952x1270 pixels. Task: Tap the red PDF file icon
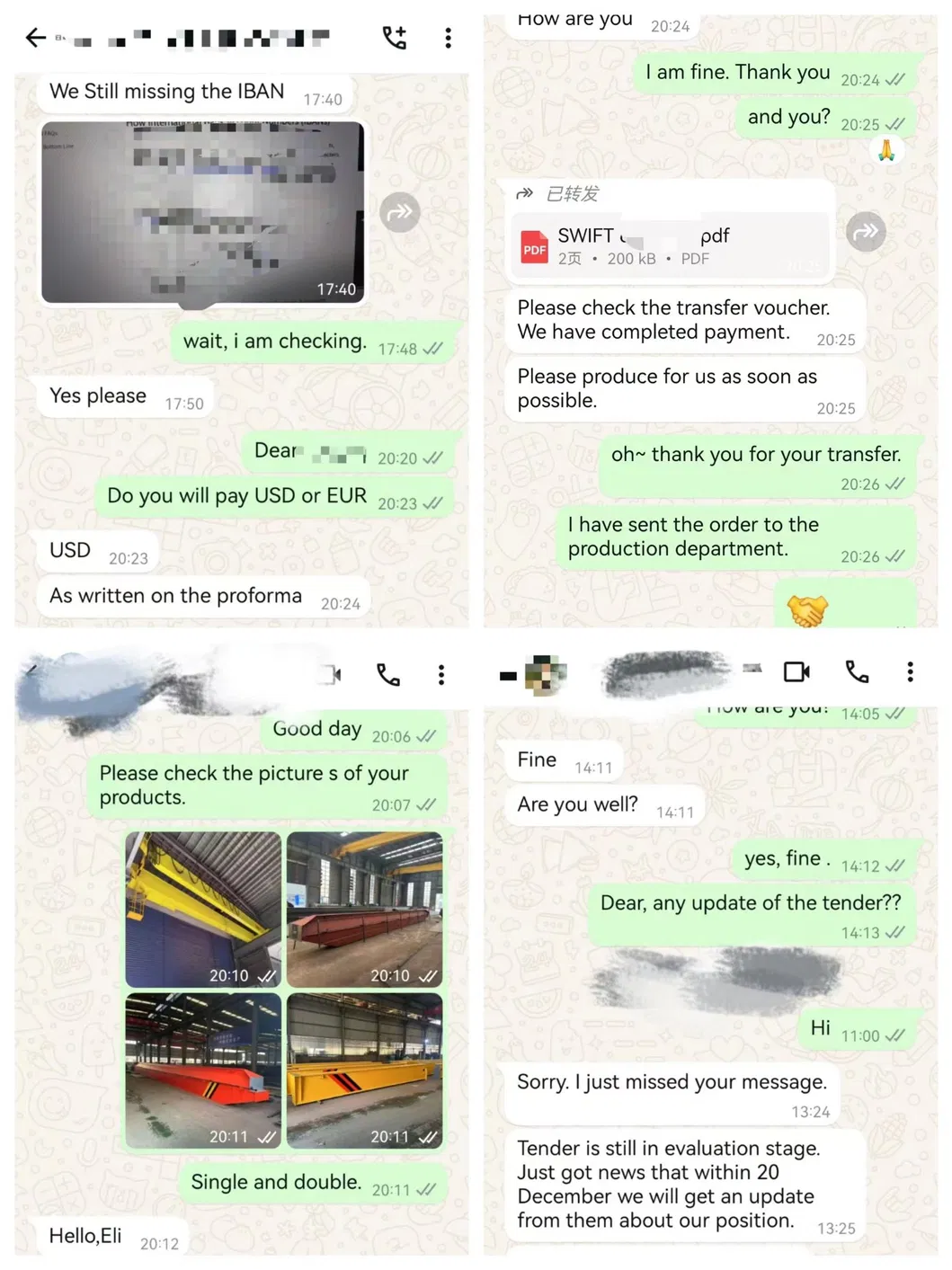click(x=534, y=246)
